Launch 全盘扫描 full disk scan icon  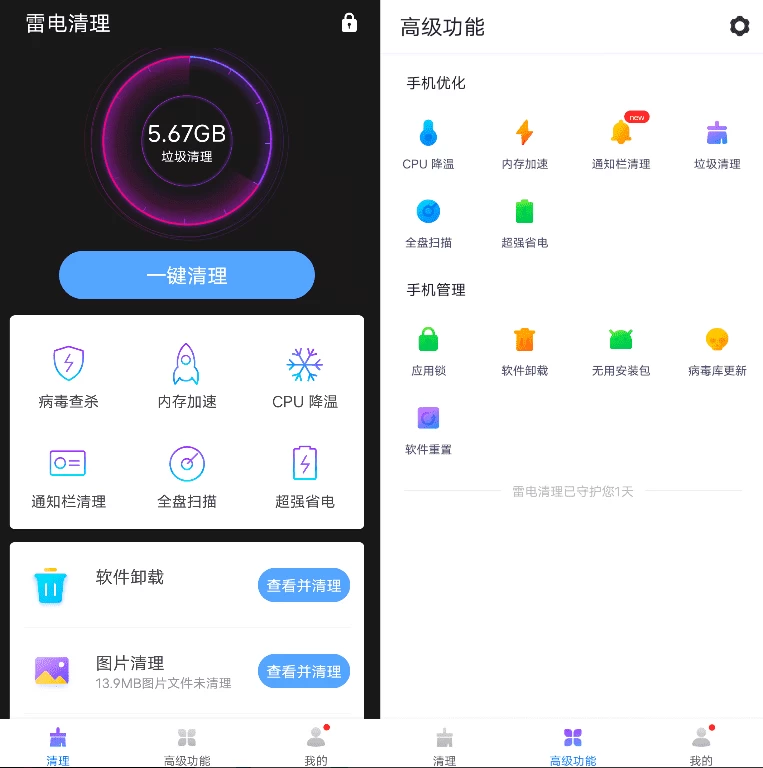(186, 463)
